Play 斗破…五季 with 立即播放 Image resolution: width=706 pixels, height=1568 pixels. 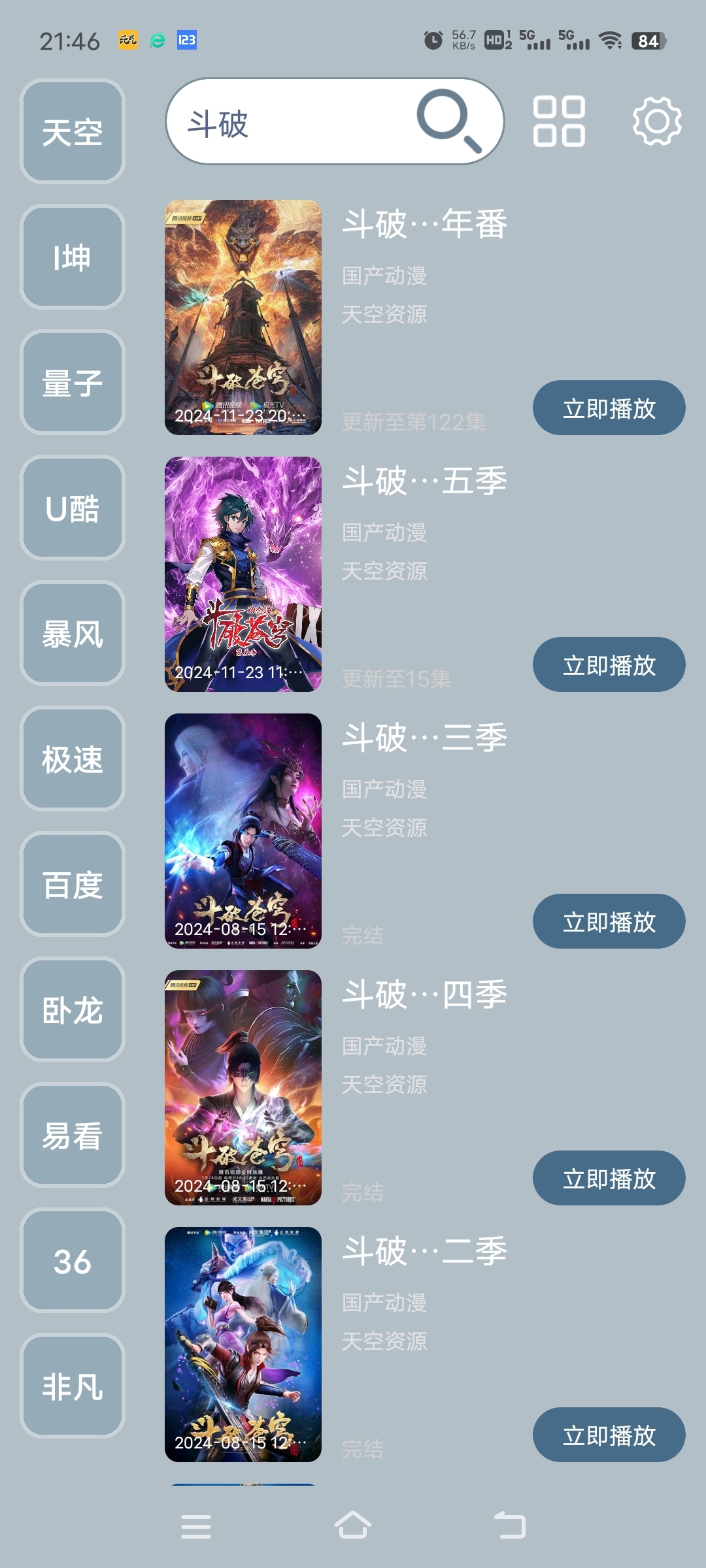tap(609, 664)
